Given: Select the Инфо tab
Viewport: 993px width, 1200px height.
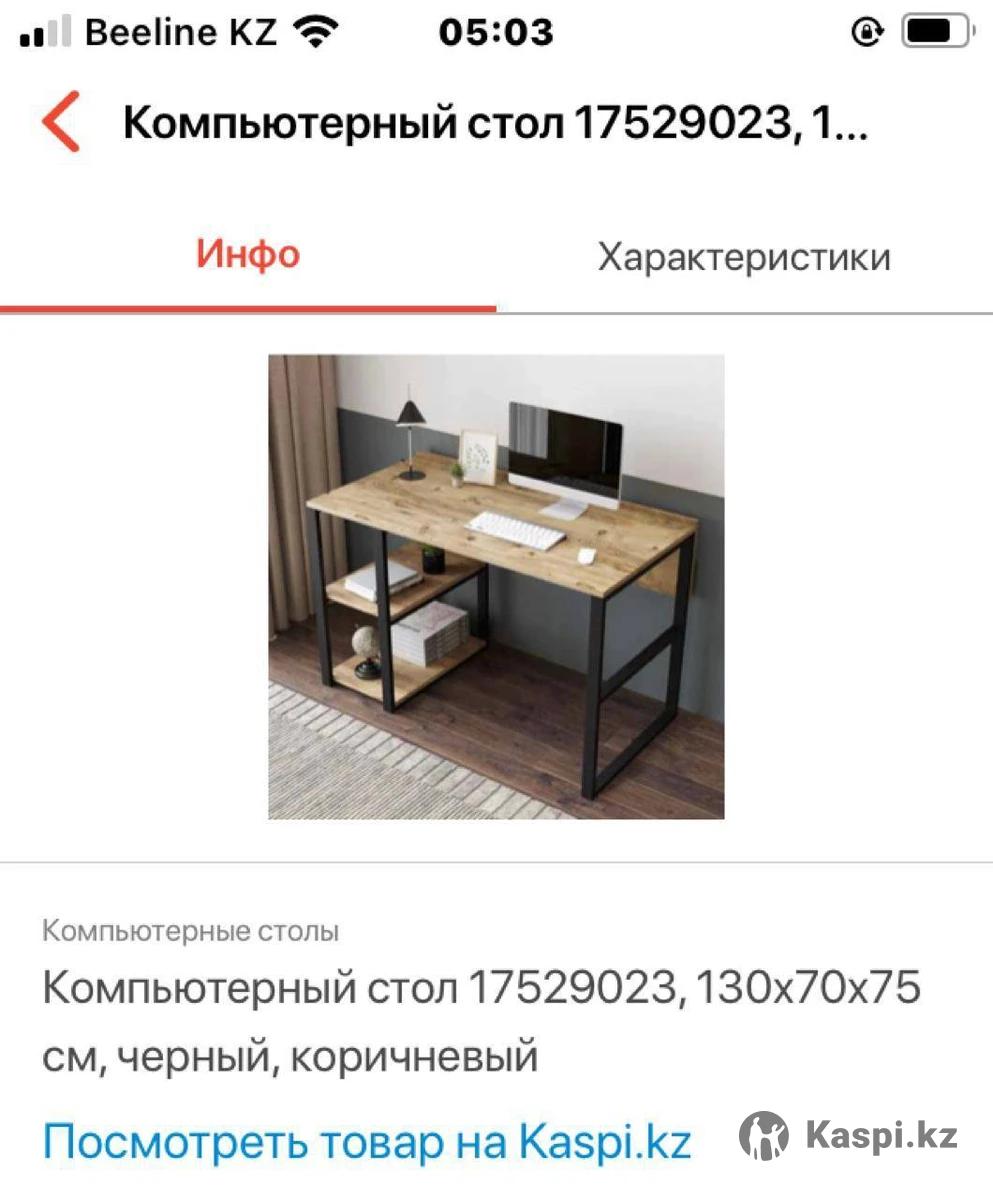Looking at the screenshot, I should pyautogui.click(x=248, y=254).
